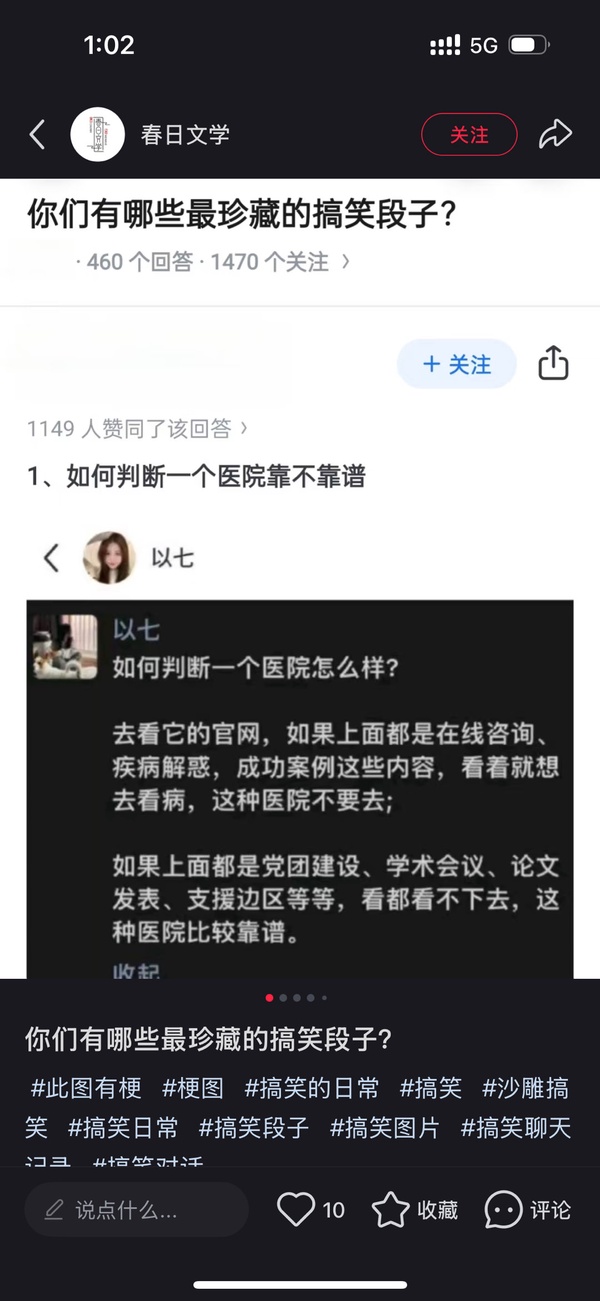Open hashtag #搞笑的日常
The width and height of the screenshot is (600, 1301).
[x=312, y=1087]
